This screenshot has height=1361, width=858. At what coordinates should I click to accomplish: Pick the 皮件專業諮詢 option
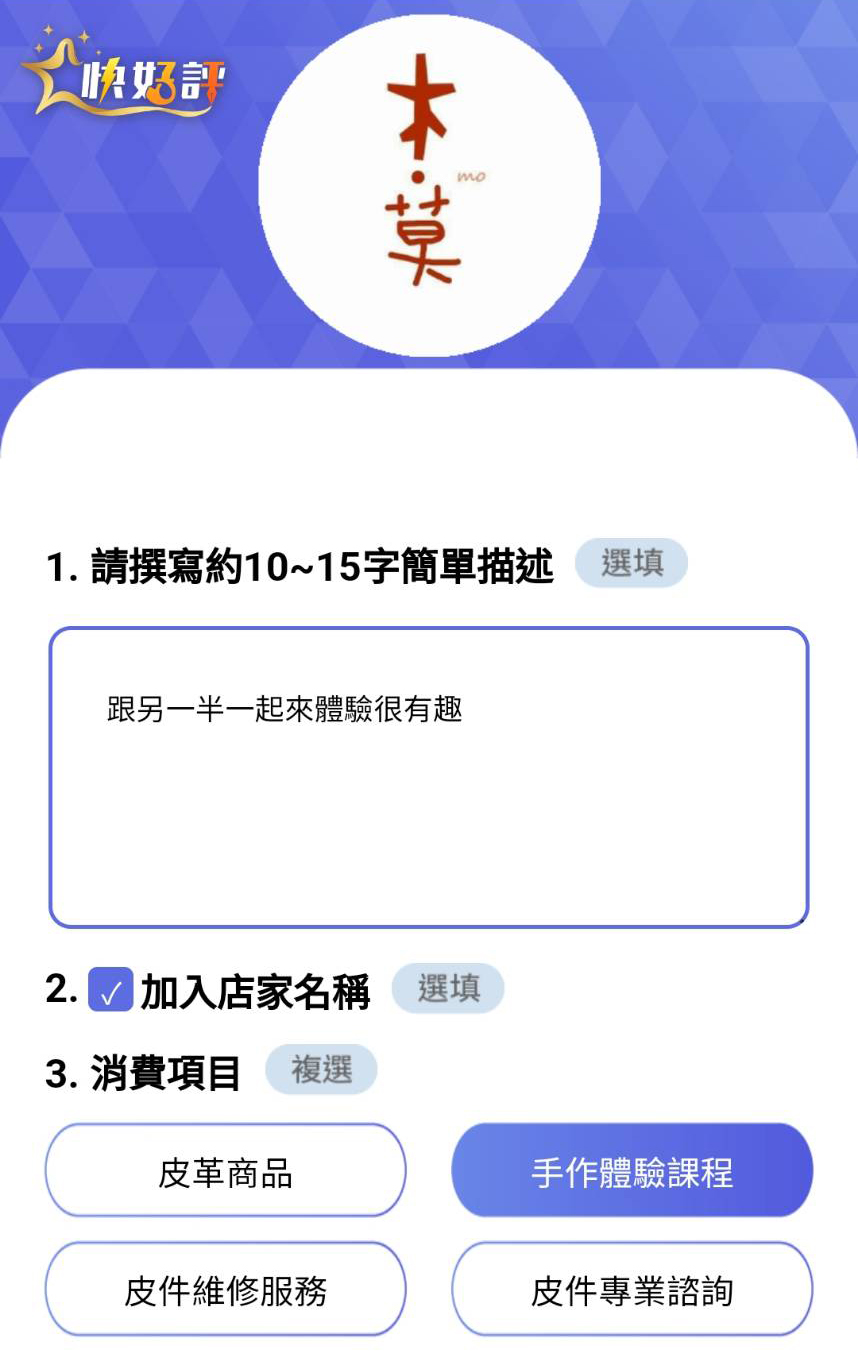[632, 1290]
